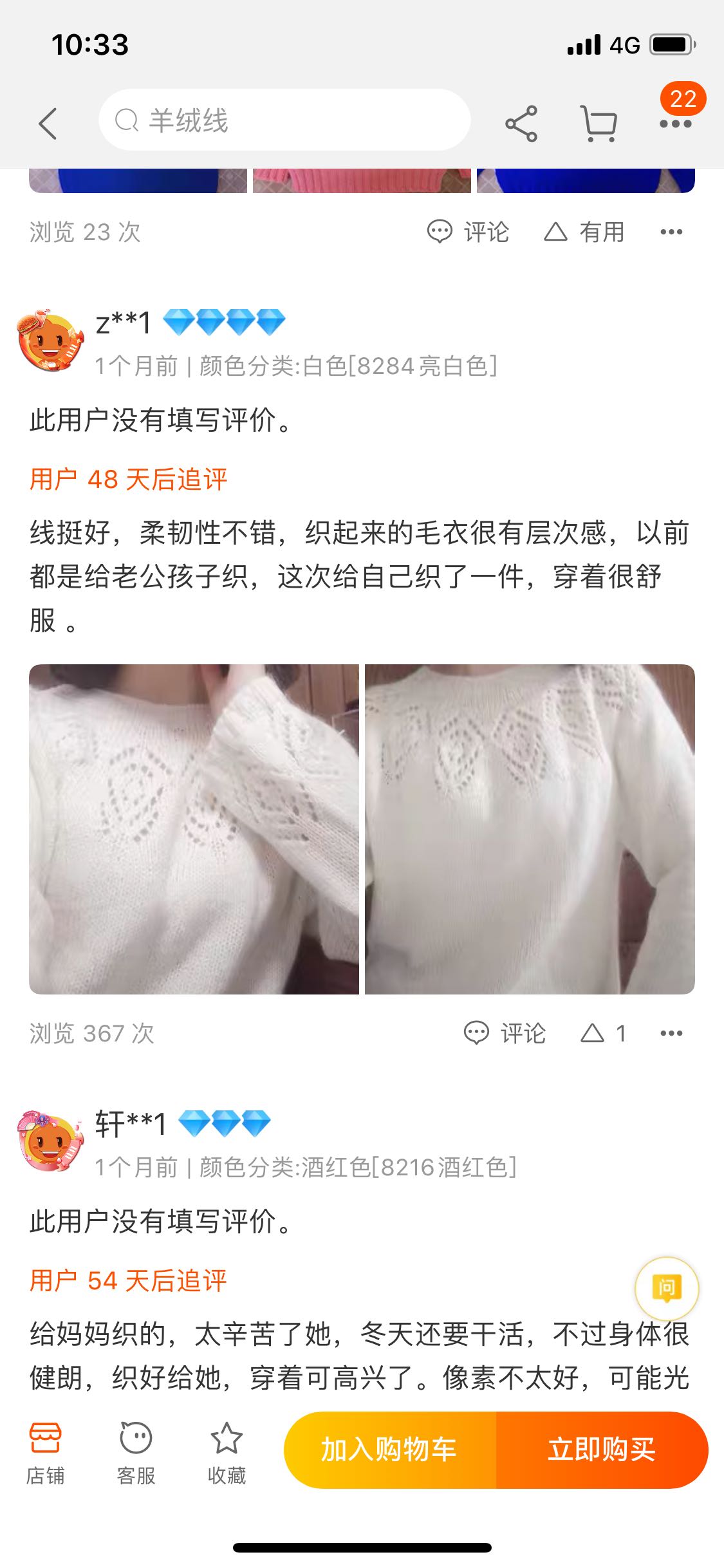
Task: Comment on z**1's review
Action: (x=505, y=1033)
